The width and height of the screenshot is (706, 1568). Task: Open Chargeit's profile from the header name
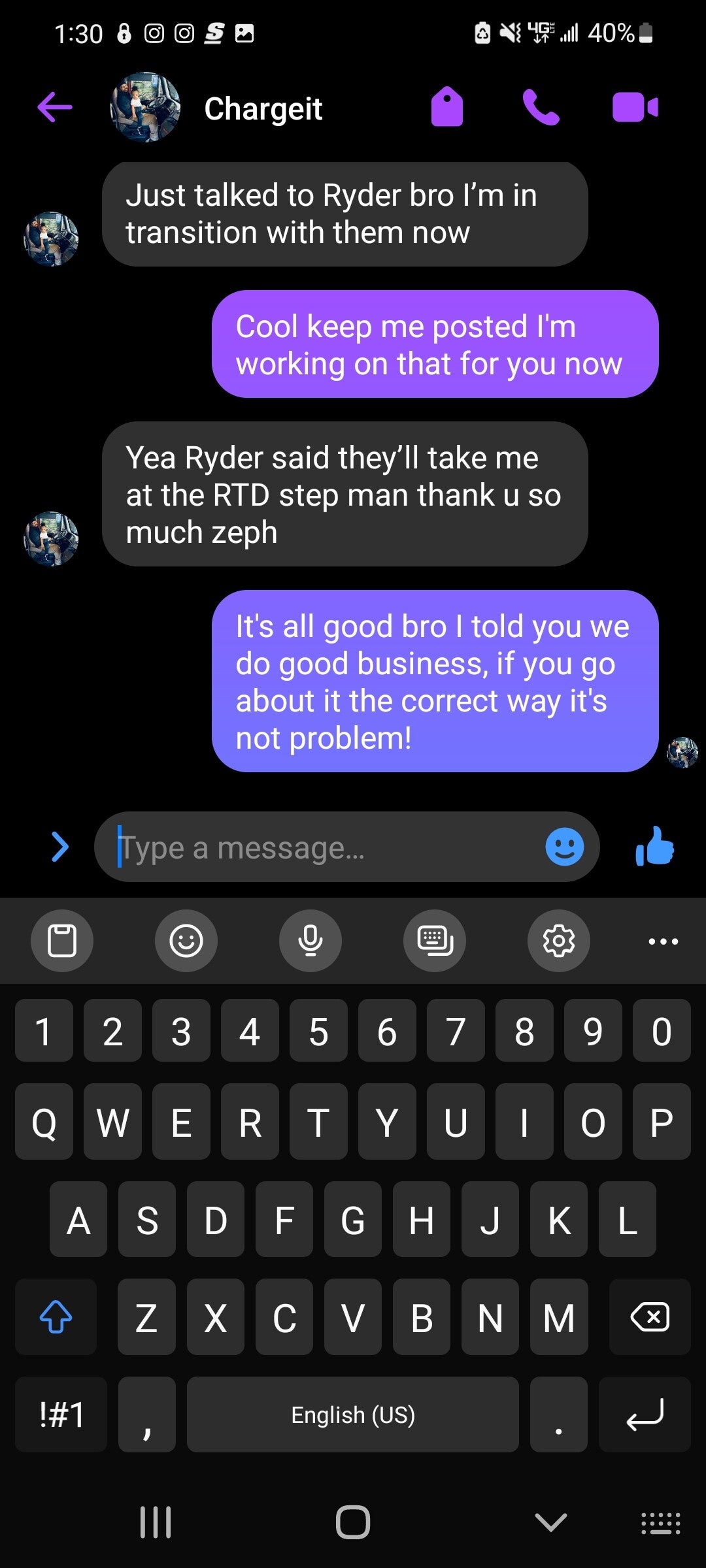click(263, 108)
